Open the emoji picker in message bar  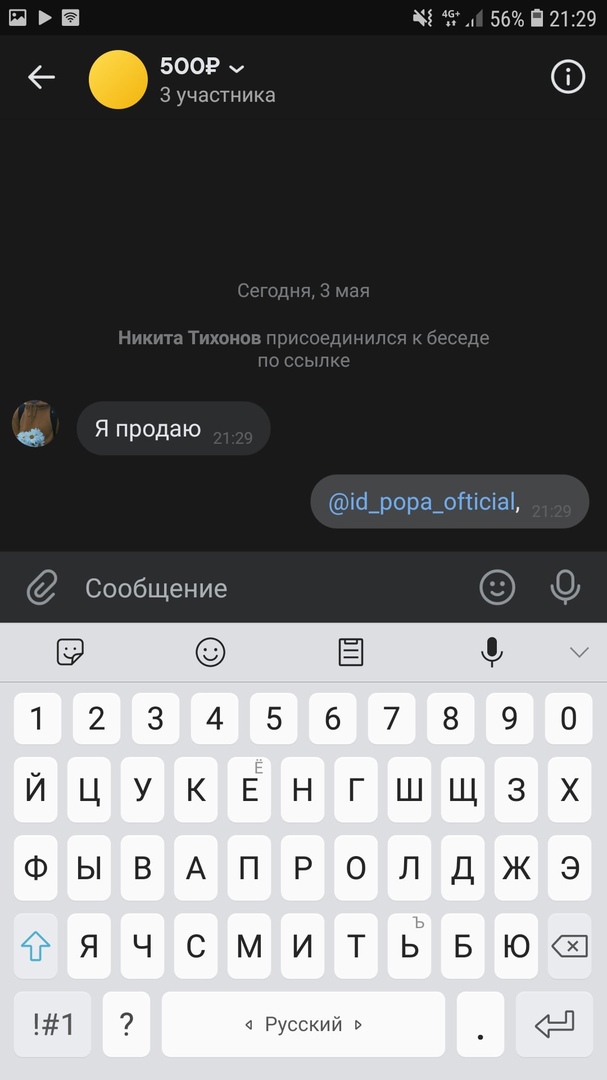[x=497, y=588]
